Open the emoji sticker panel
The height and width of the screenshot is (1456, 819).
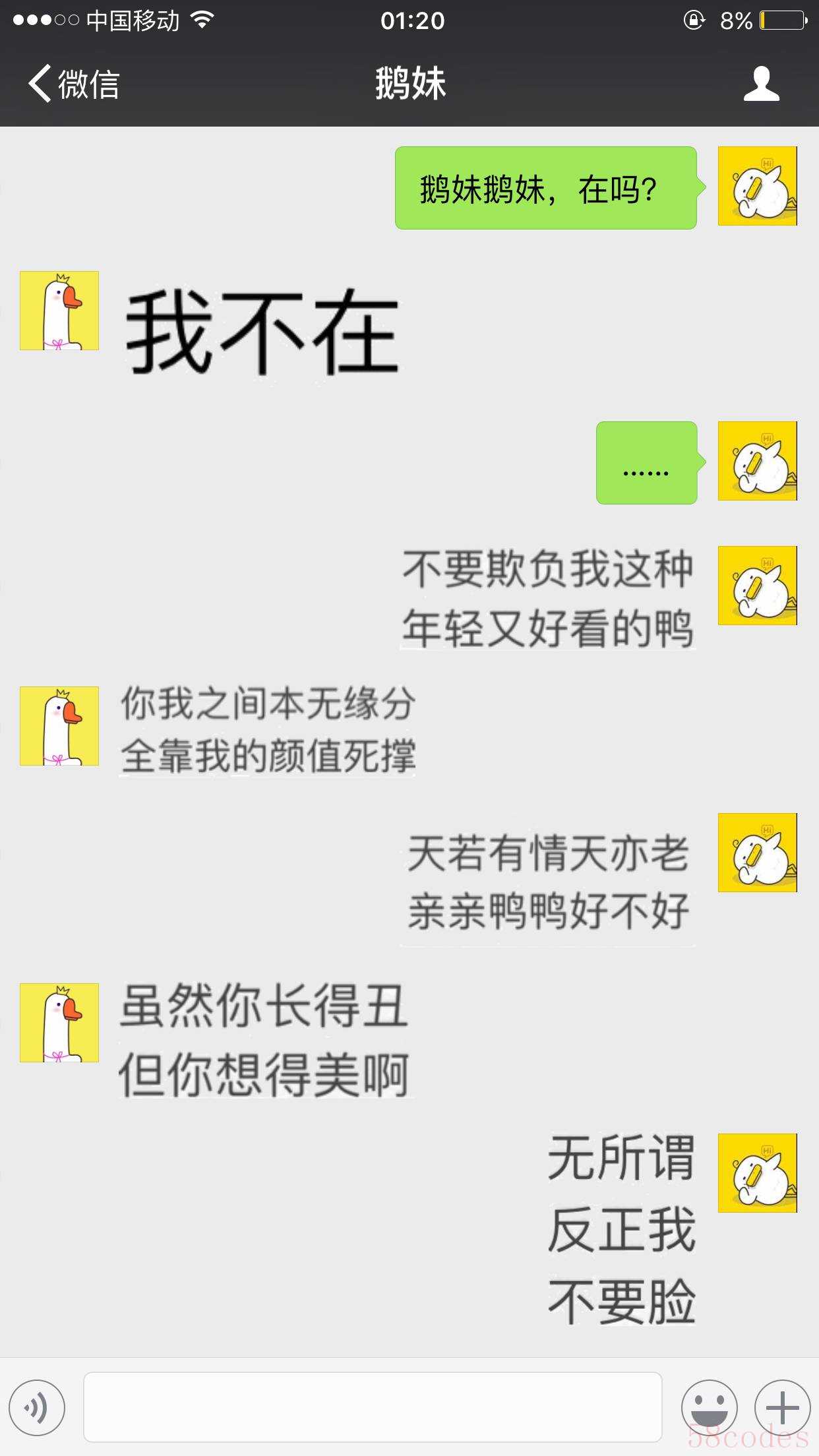pyautogui.click(x=710, y=1408)
